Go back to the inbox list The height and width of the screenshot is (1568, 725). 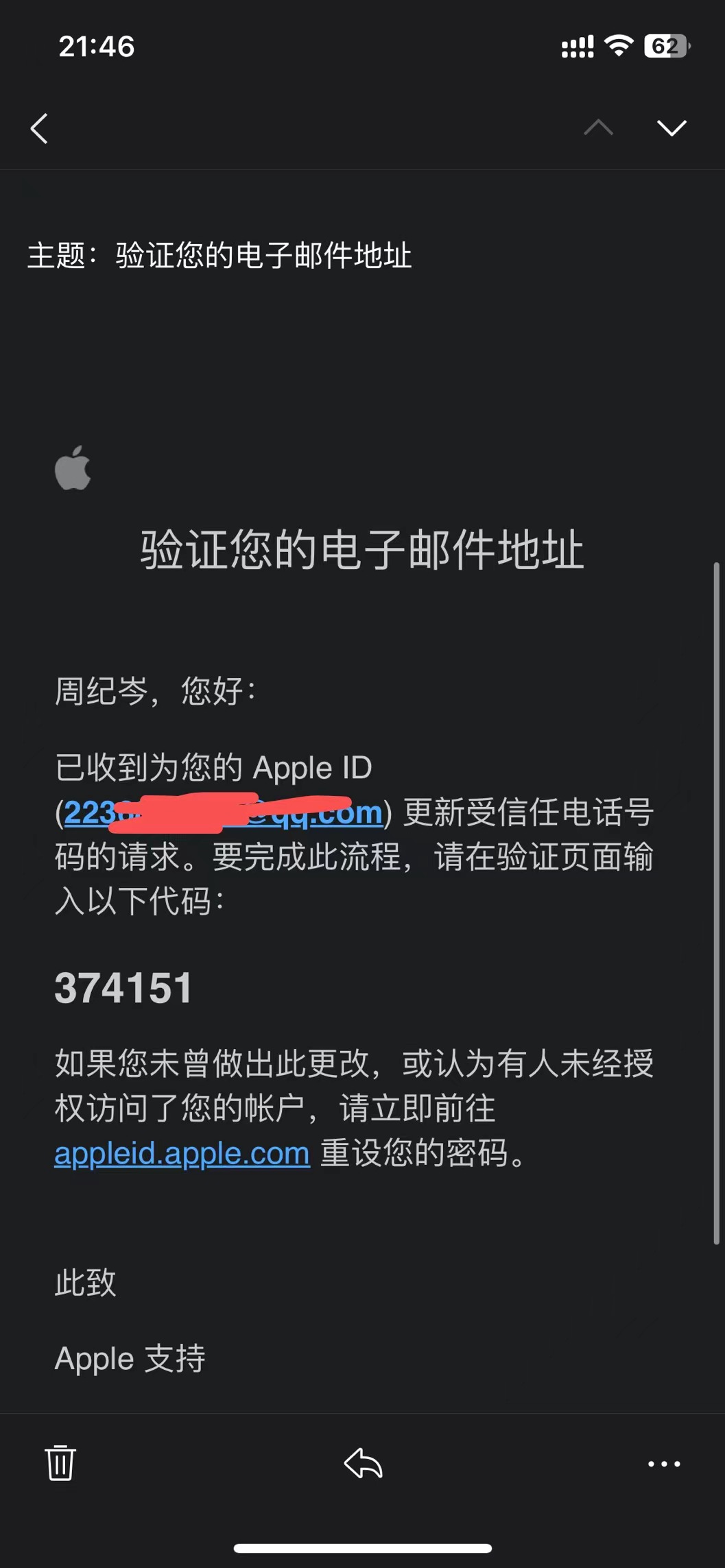click(40, 128)
